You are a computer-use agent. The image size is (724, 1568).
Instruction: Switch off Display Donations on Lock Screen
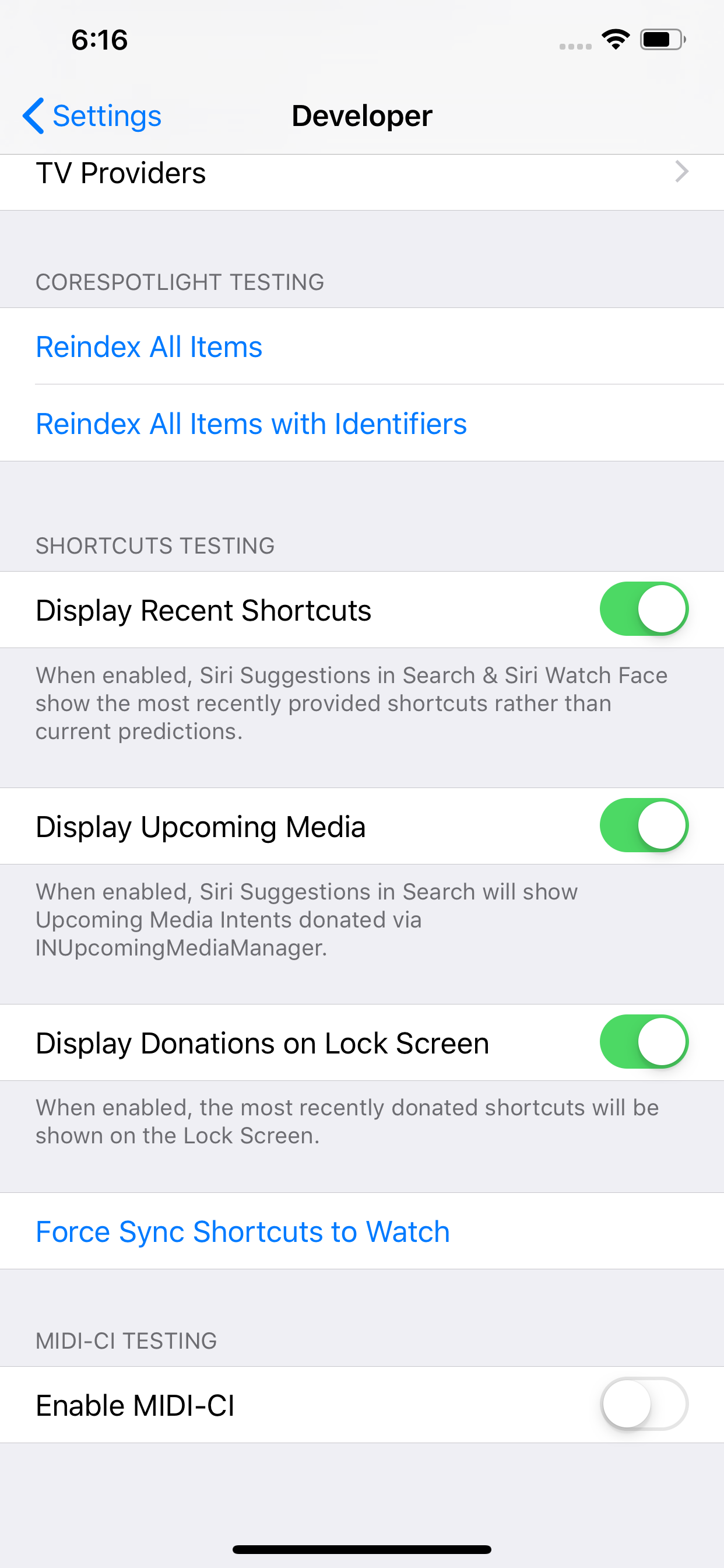[644, 1042]
